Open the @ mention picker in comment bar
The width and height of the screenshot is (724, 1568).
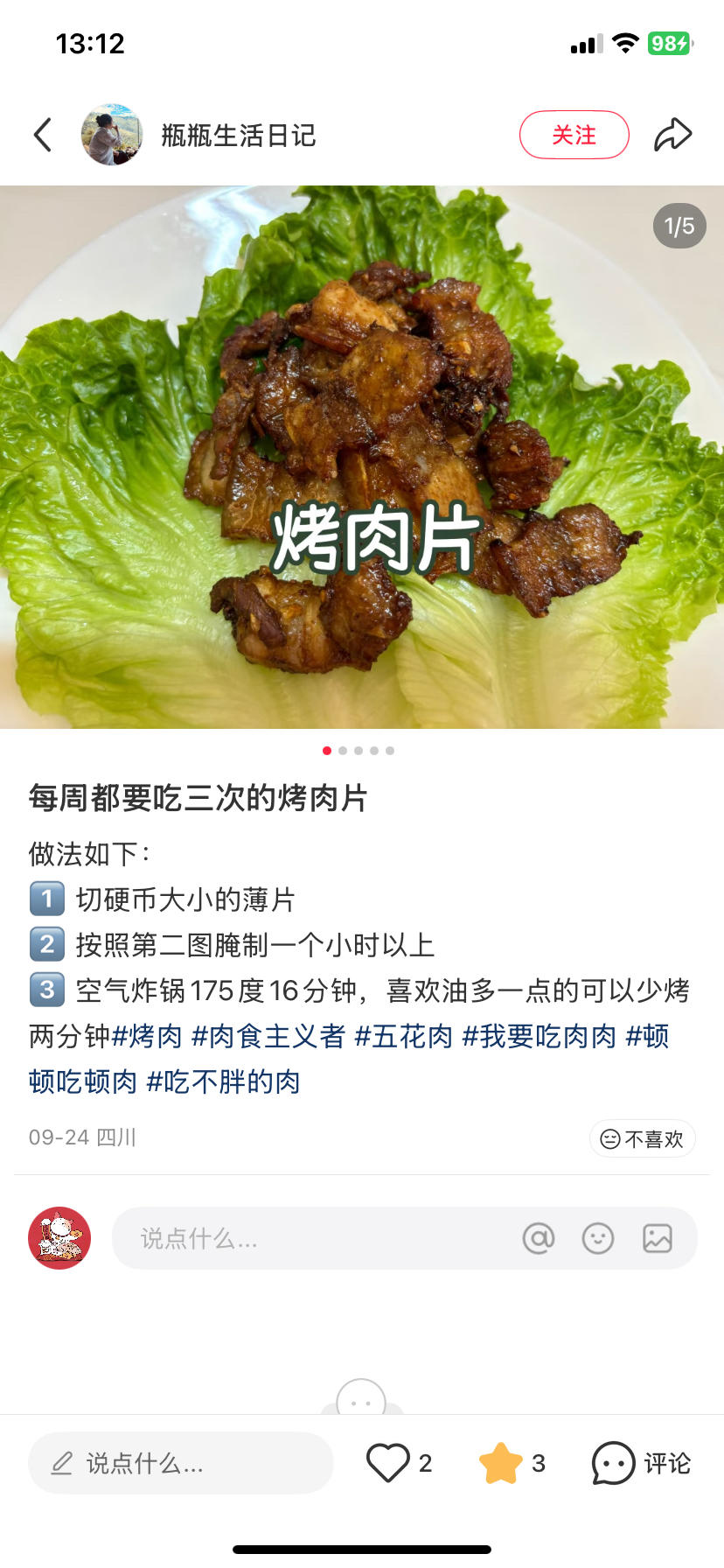coord(539,1238)
